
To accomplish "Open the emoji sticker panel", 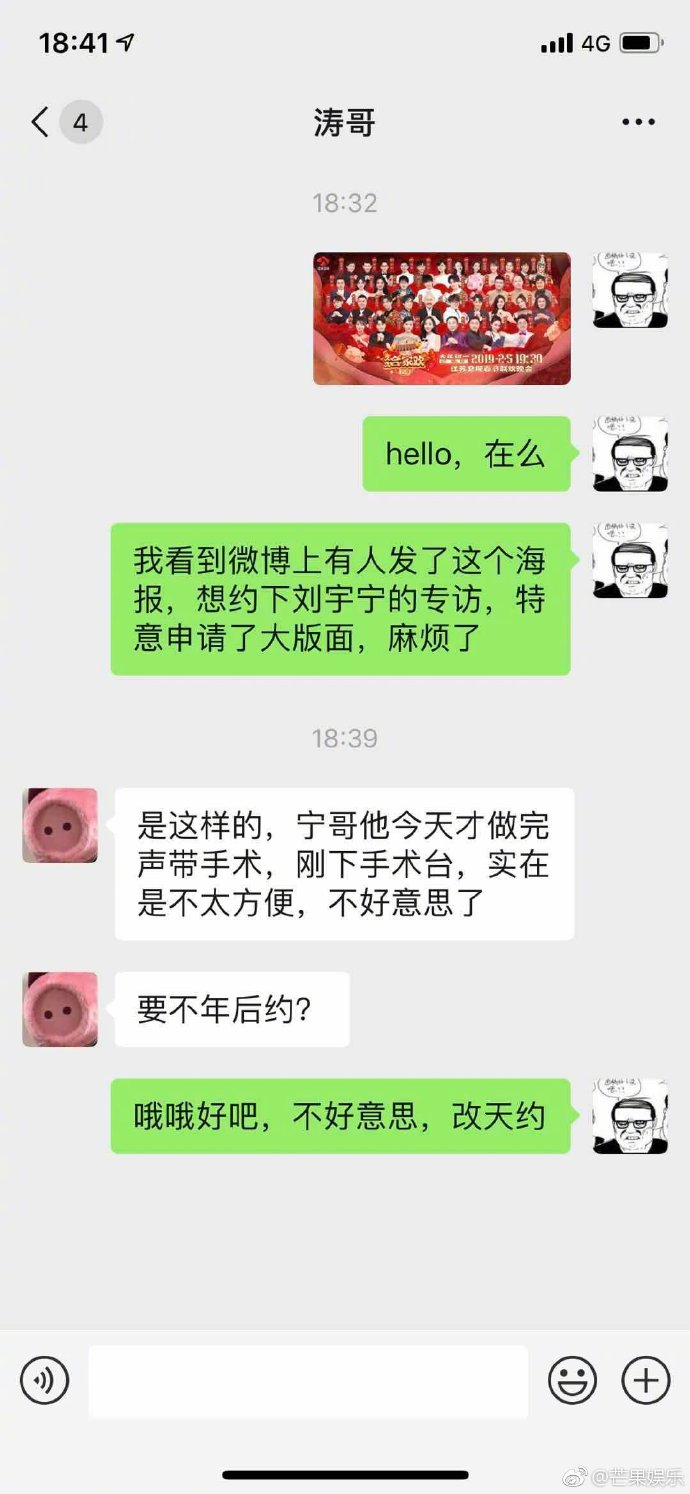I will coord(572,1381).
